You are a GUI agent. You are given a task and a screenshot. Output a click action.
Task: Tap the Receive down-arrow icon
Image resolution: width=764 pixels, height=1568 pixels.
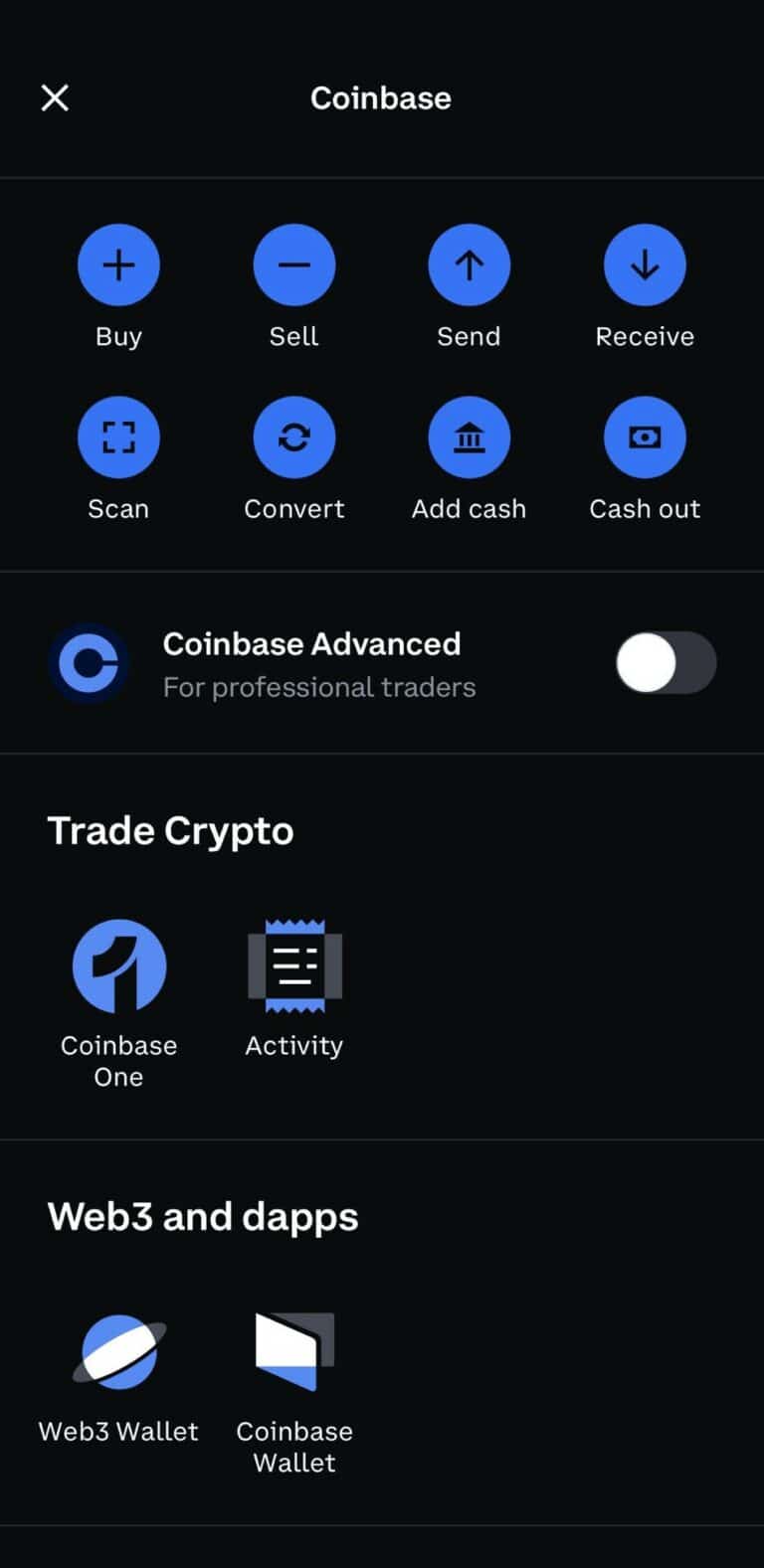[x=645, y=264]
